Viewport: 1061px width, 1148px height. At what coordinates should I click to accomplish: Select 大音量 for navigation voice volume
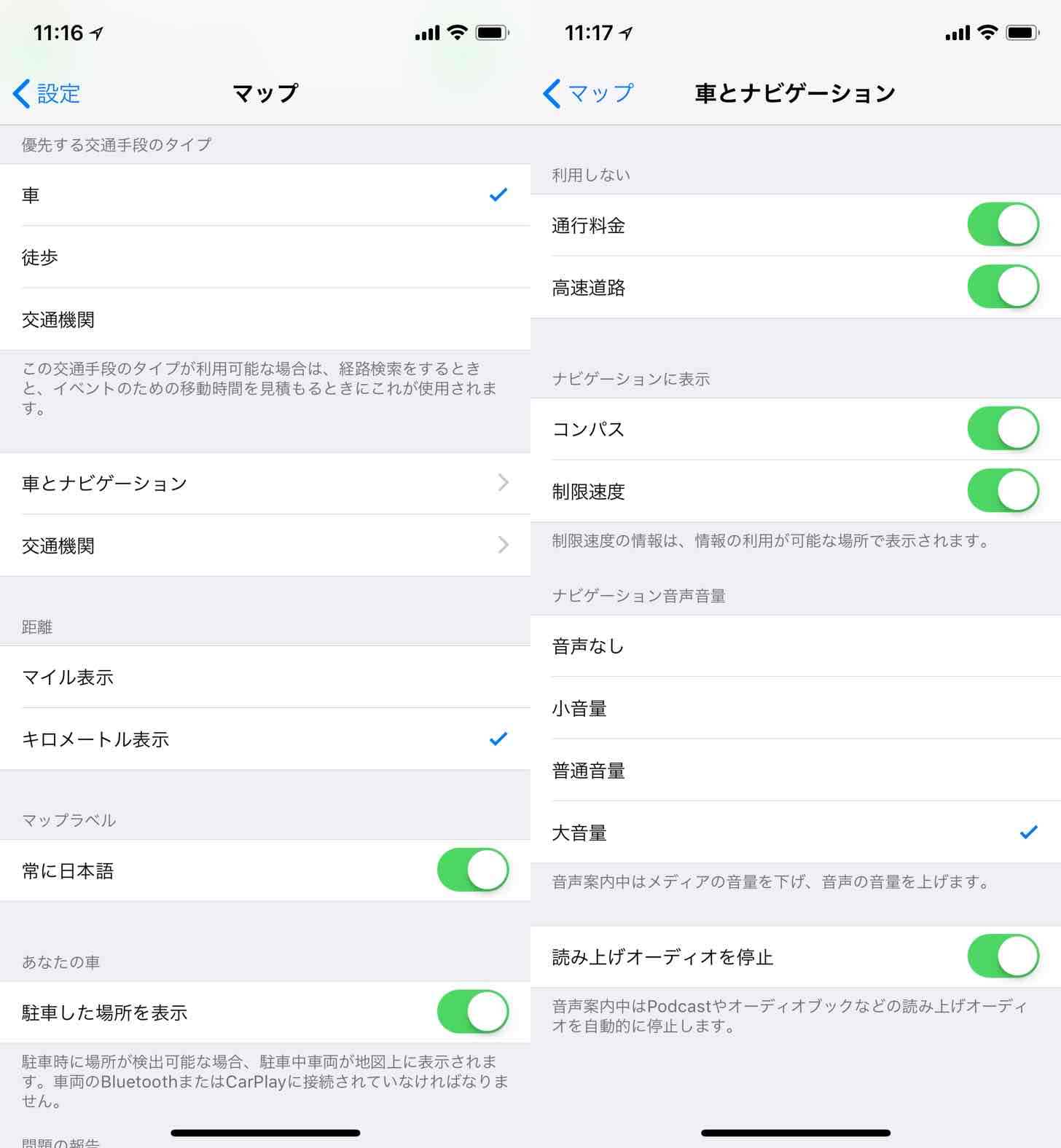pos(796,833)
